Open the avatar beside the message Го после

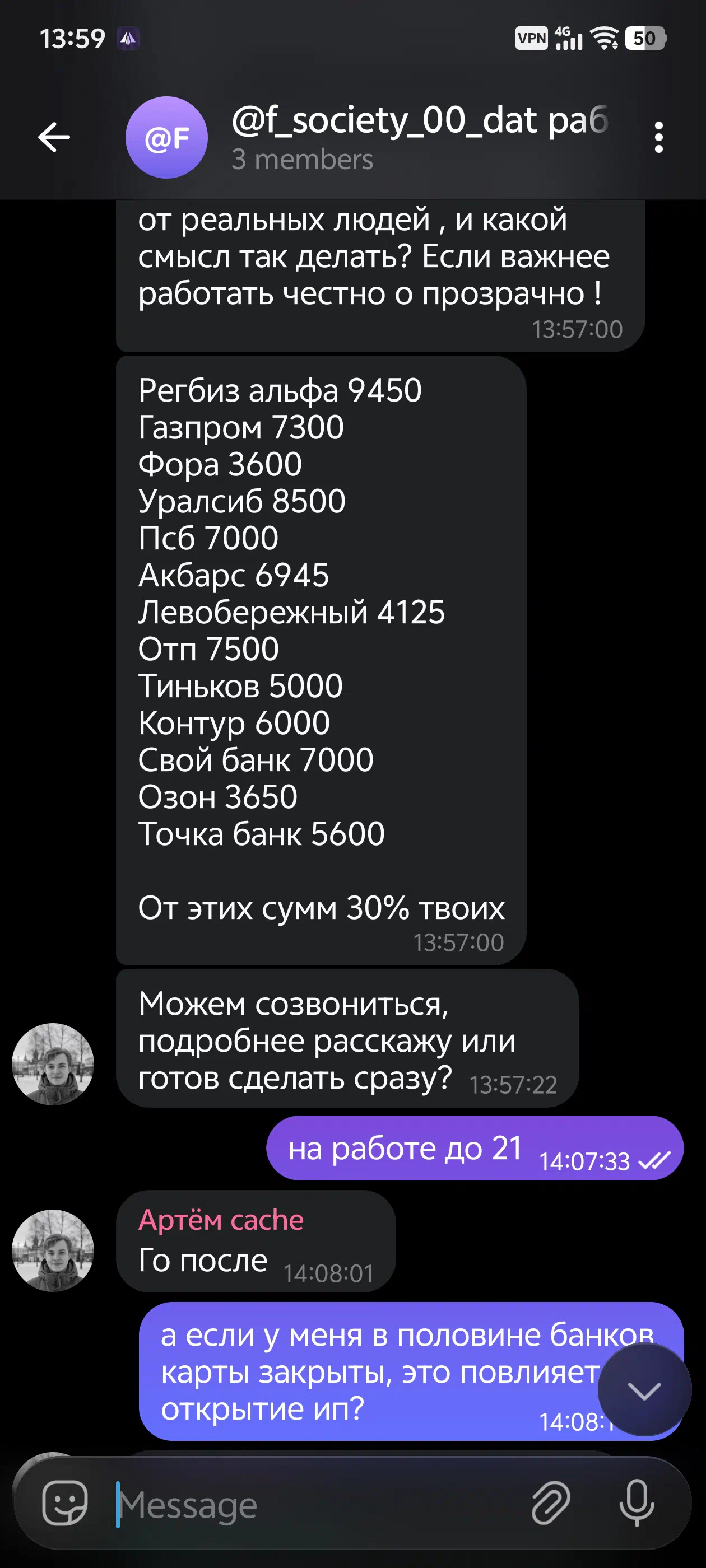[x=53, y=1250]
